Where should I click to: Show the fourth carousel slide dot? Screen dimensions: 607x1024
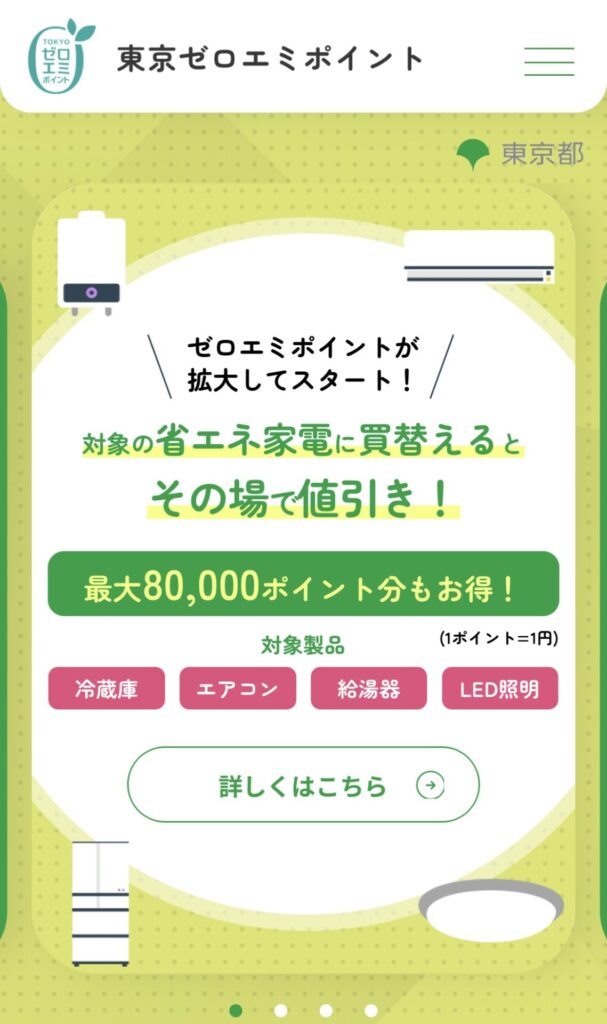(x=371, y=1010)
